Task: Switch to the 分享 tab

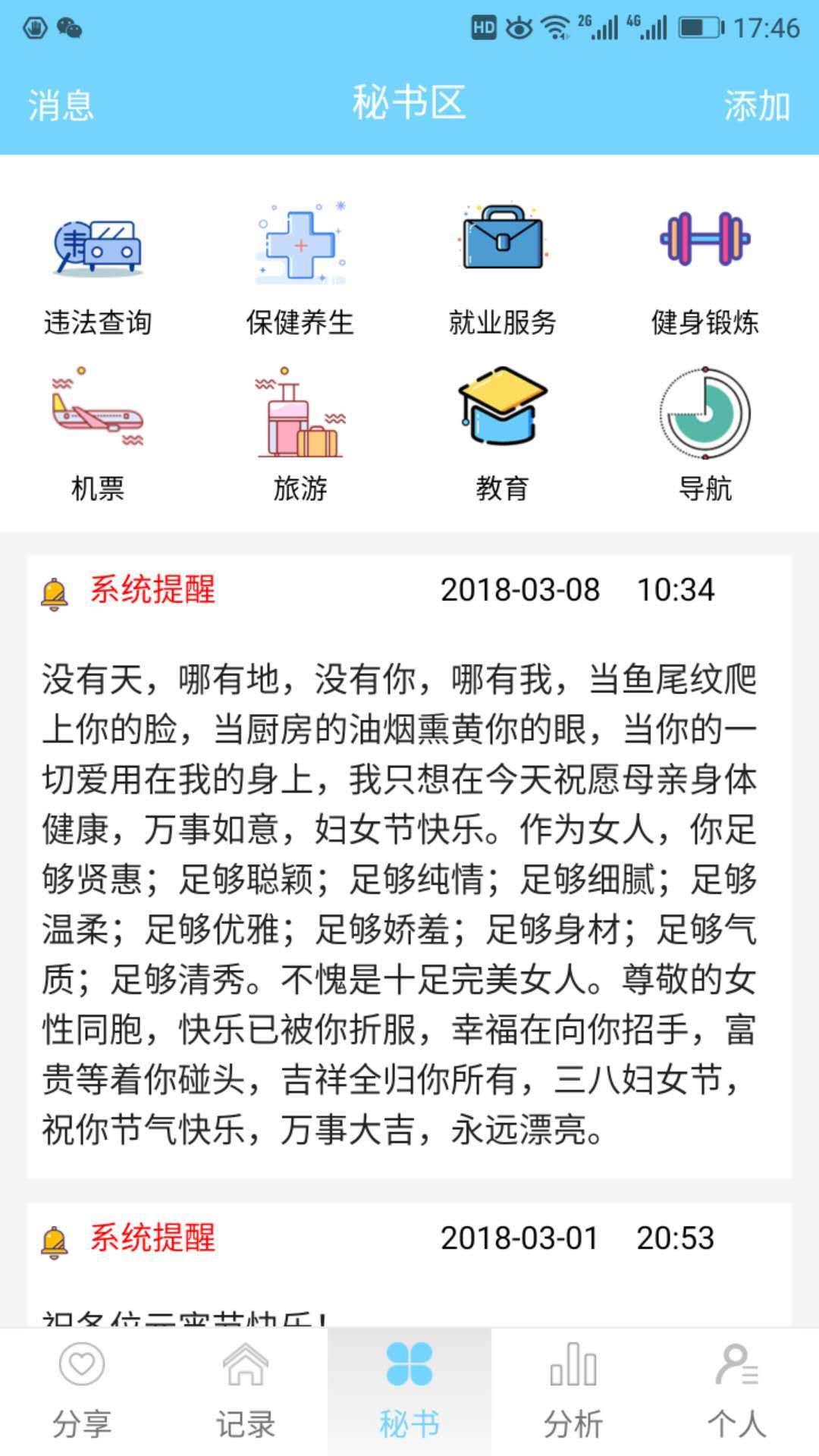Action: (x=82, y=1392)
